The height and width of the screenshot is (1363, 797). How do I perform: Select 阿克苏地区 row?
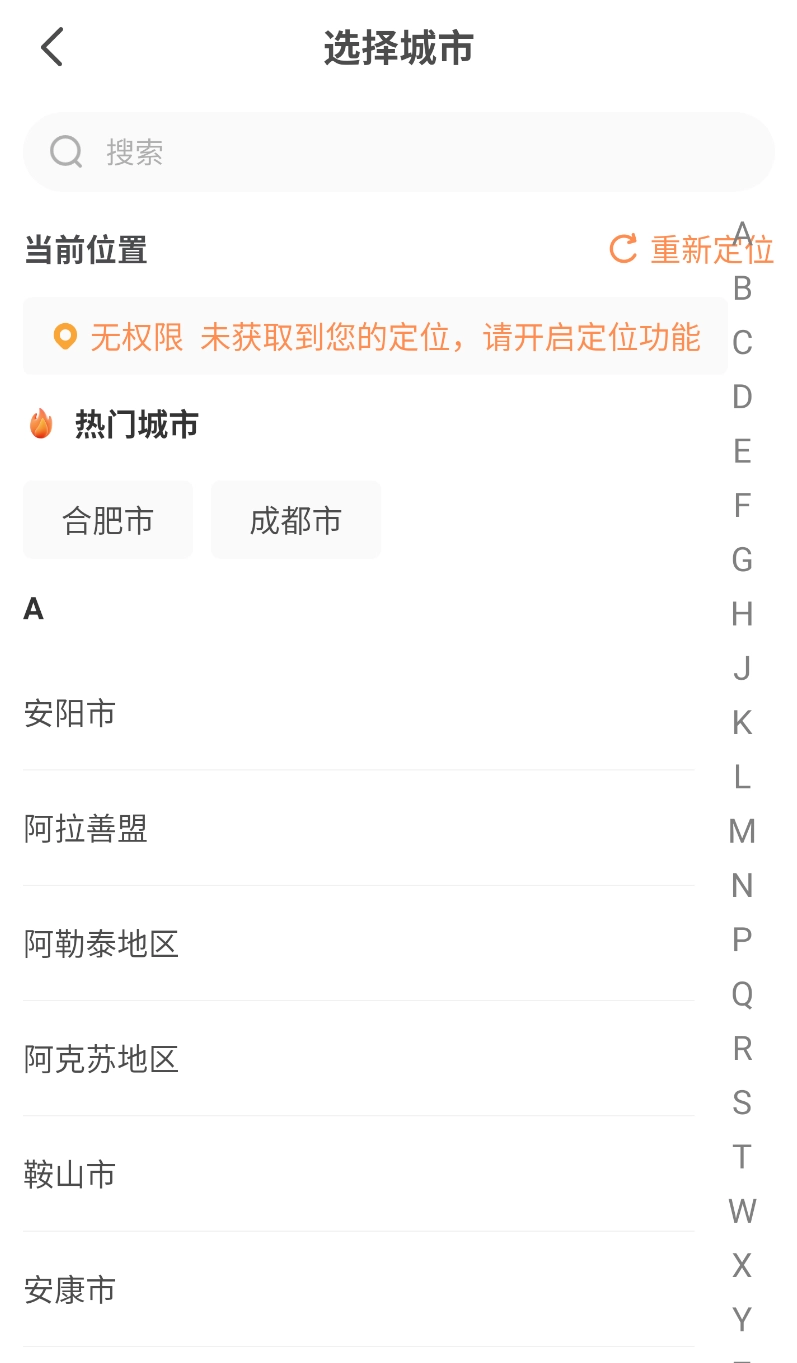102,1059
